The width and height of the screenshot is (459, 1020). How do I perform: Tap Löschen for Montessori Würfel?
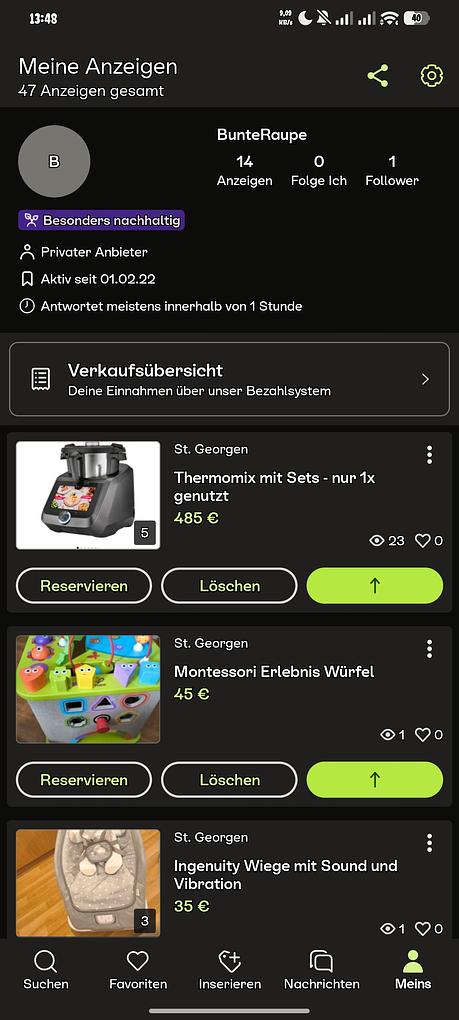tap(230, 780)
